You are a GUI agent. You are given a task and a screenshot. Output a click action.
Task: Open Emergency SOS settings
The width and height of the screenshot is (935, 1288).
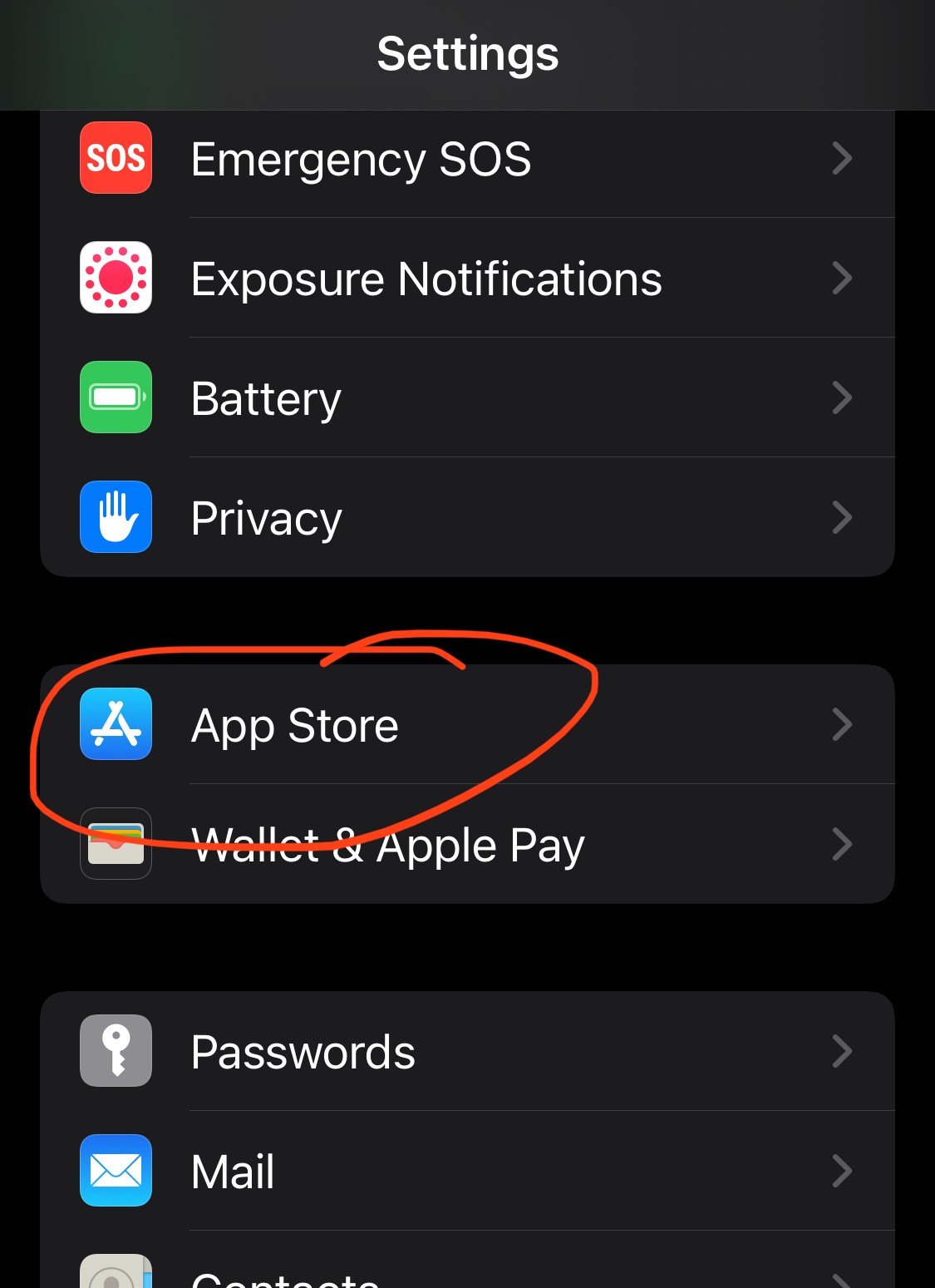coord(465,159)
